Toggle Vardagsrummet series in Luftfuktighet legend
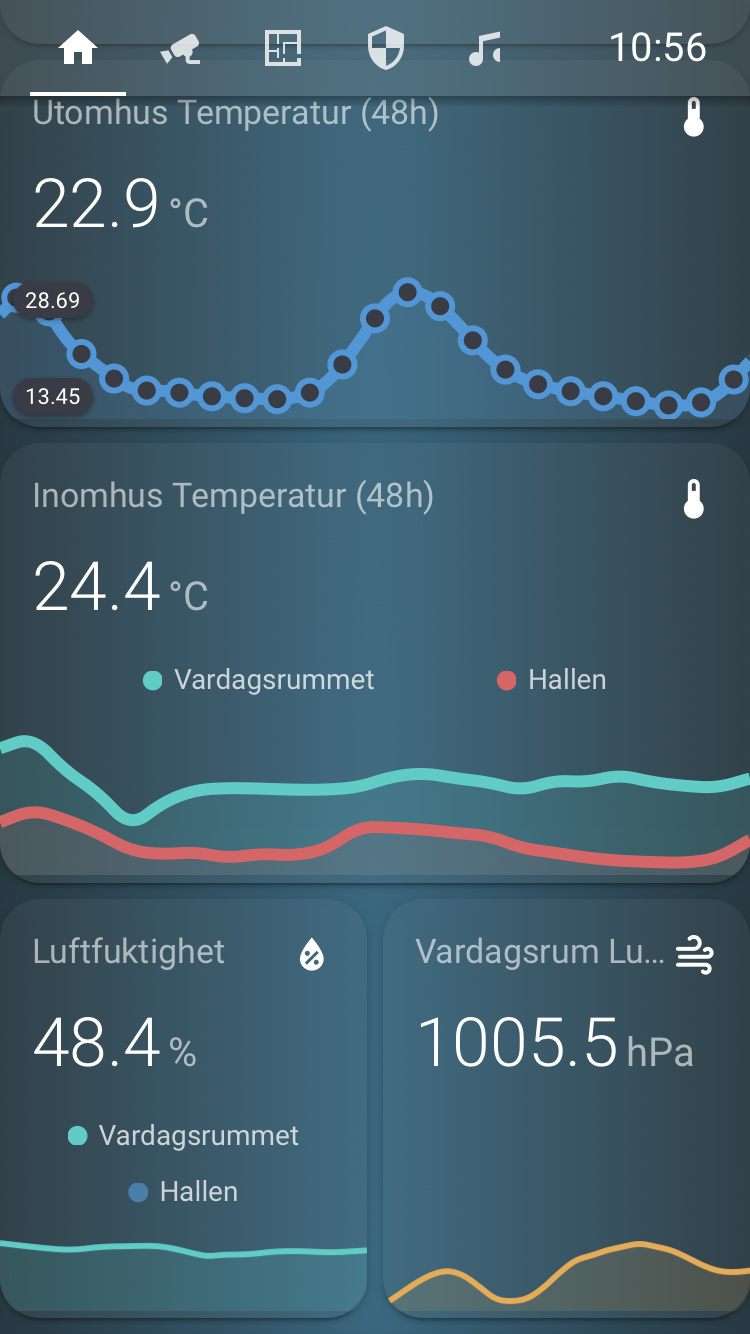Screen dimensions: 750x1334 point(183,1136)
